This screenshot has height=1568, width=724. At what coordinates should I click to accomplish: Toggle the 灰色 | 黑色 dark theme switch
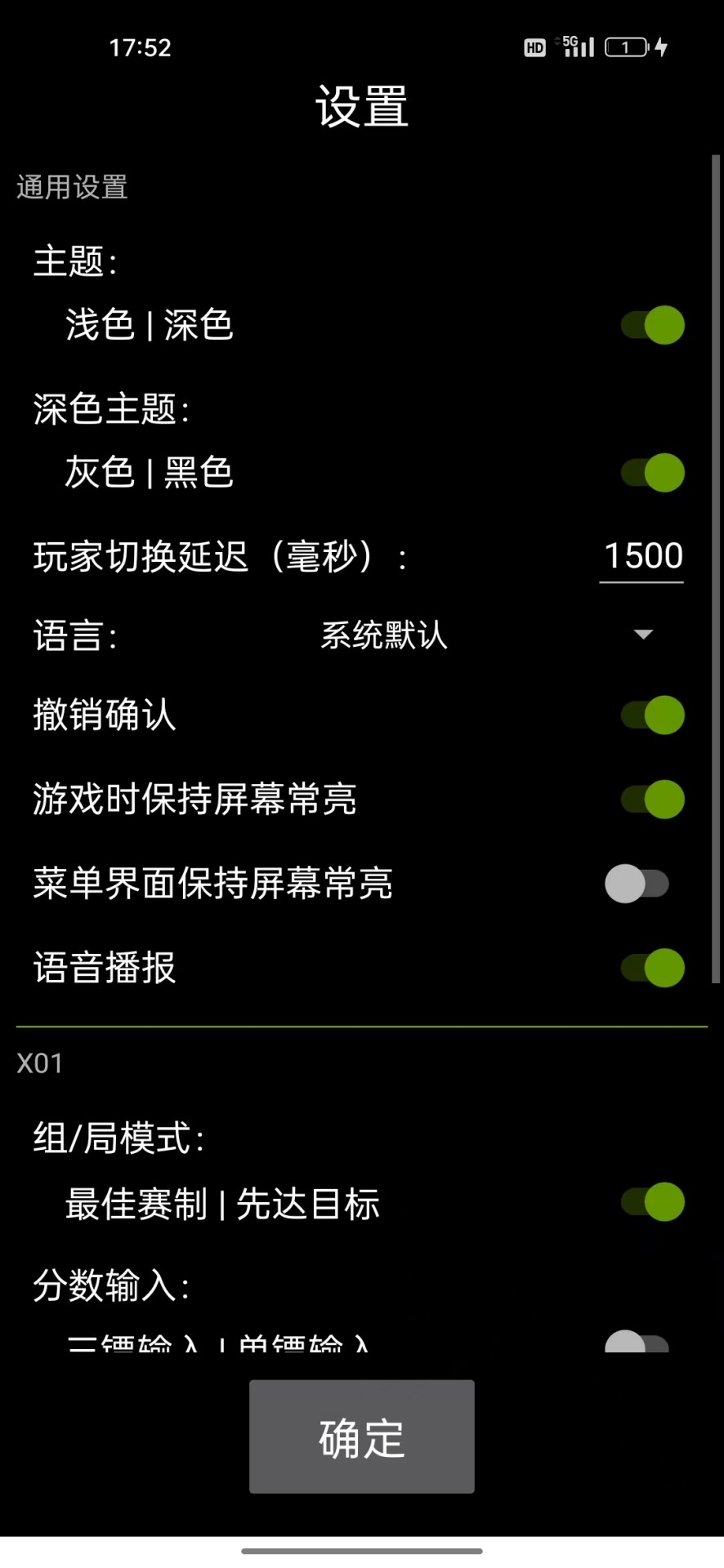[x=652, y=473]
